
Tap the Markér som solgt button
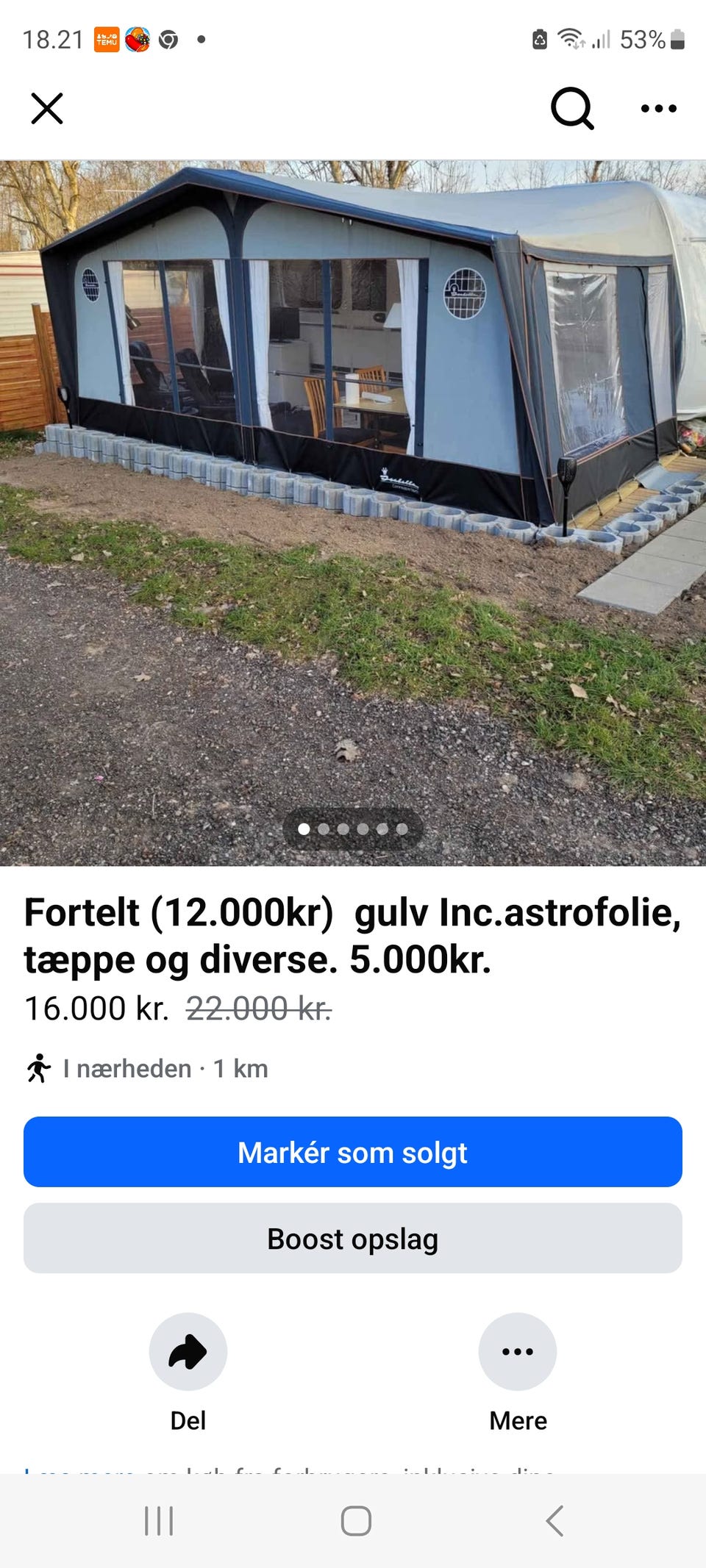(353, 1152)
